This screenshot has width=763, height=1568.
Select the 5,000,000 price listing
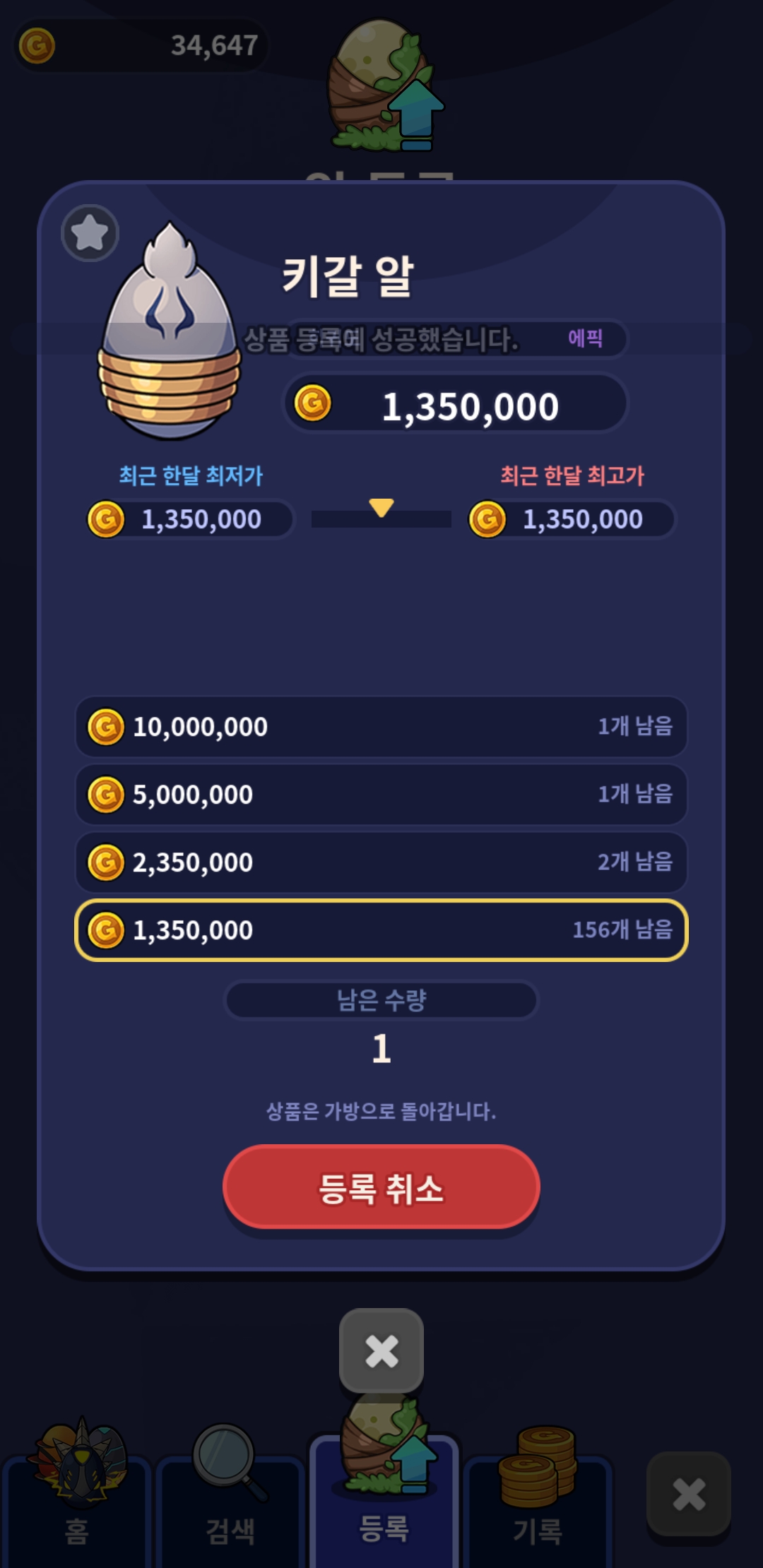click(x=381, y=795)
